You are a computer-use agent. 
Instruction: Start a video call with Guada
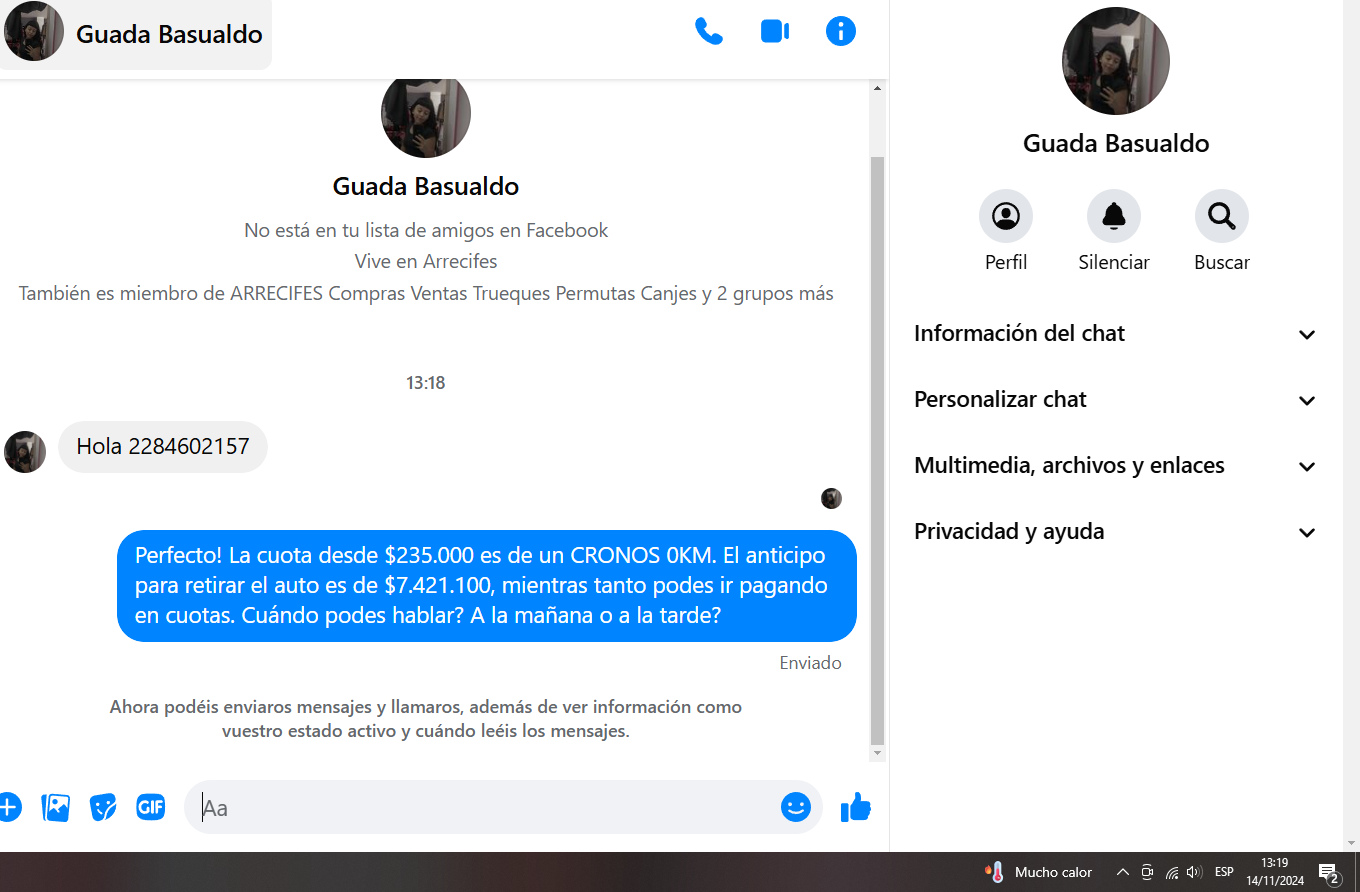click(775, 32)
